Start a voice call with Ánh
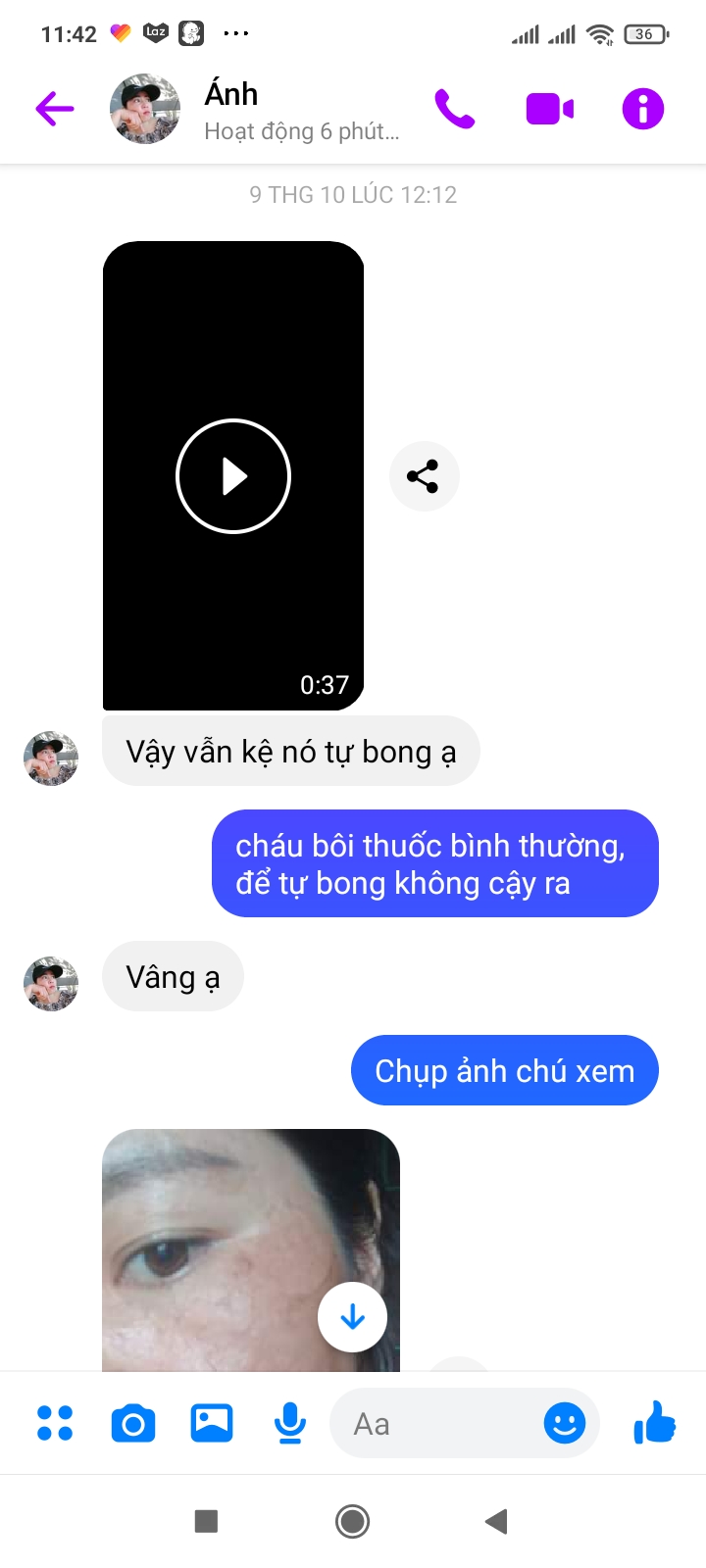Viewport: 706px width, 1568px height. (x=454, y=109)
